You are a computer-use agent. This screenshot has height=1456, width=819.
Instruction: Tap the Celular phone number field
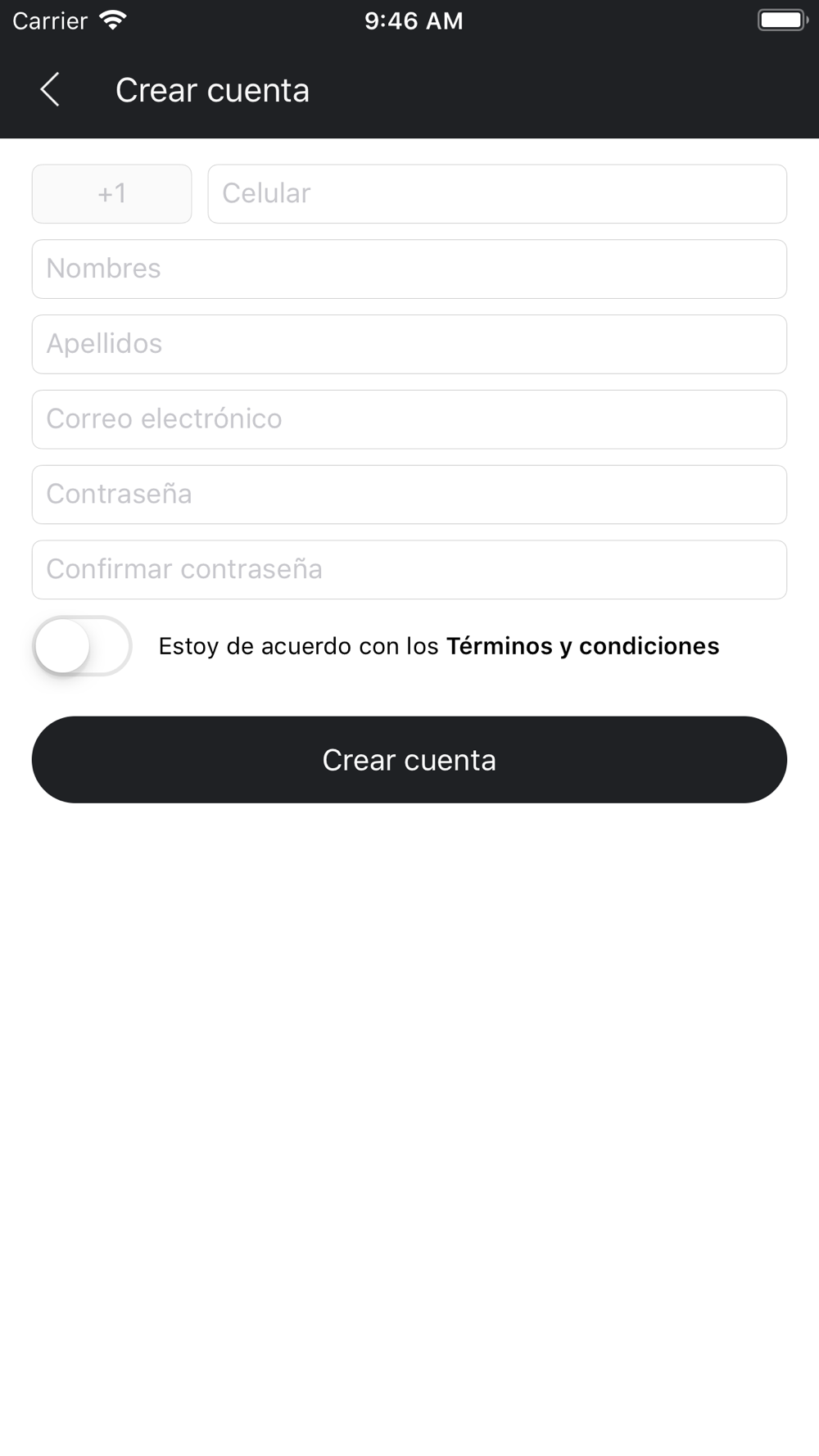[x=497, y=194]
